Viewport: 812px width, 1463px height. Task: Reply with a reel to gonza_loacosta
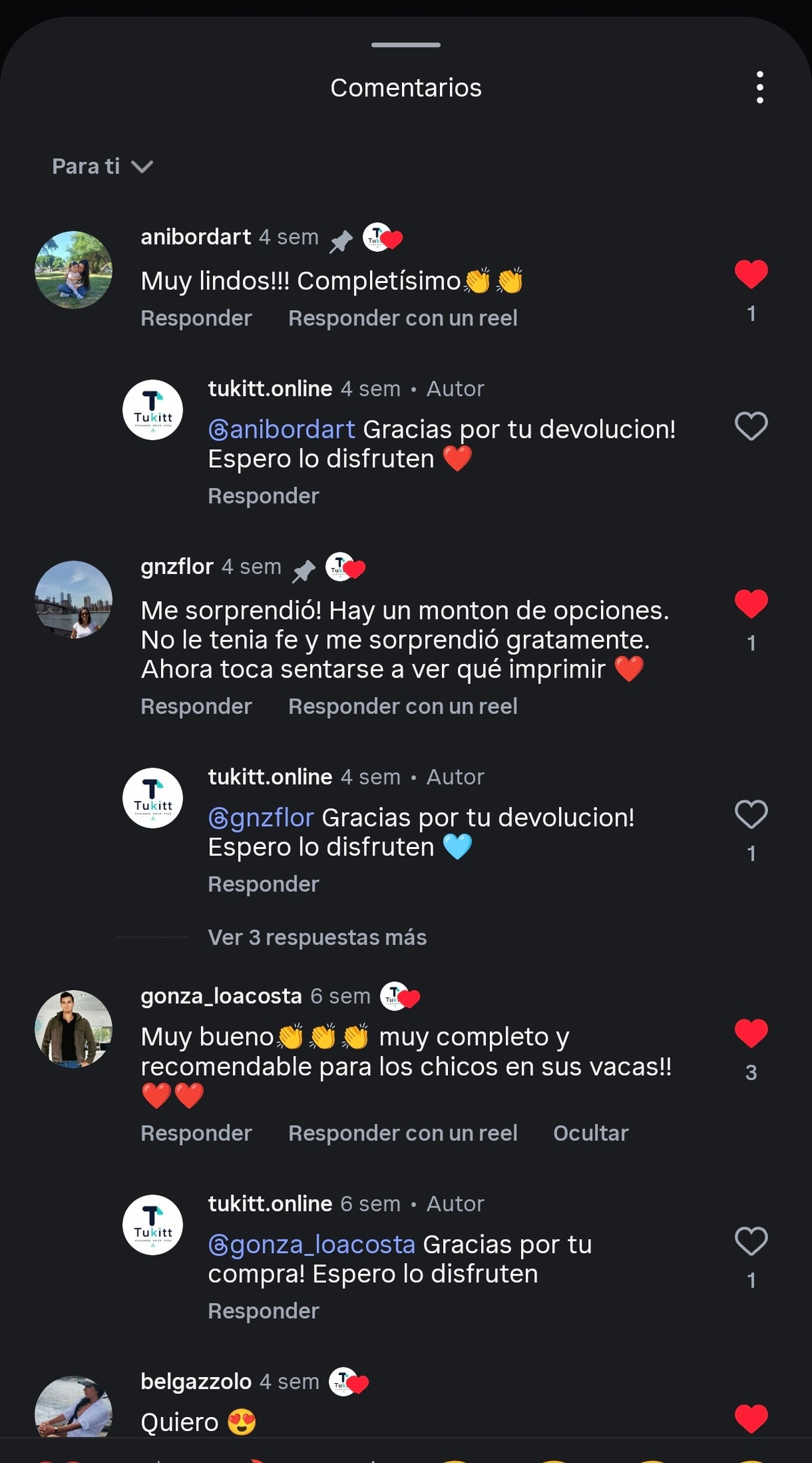coord(403,1133)
